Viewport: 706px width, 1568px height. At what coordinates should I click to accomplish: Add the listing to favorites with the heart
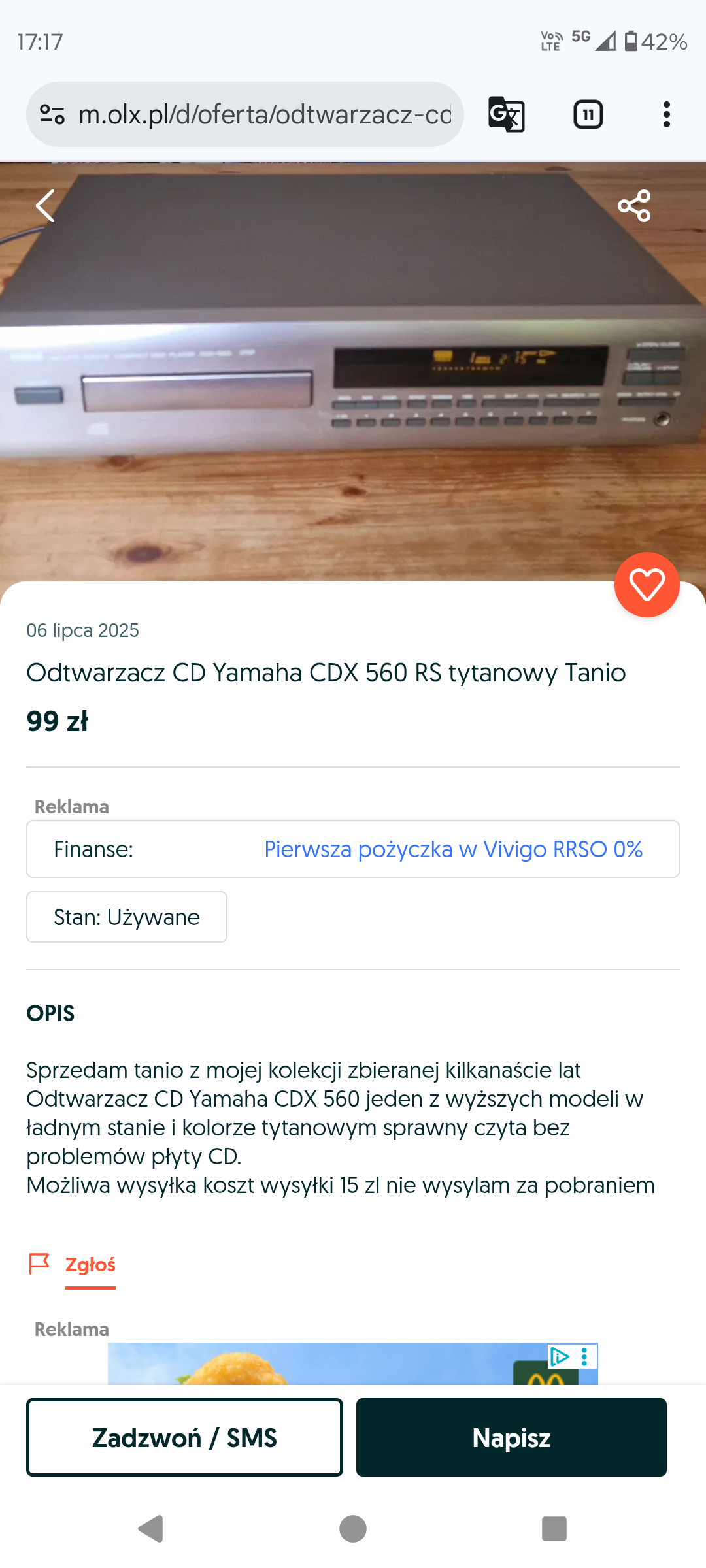[647, 585]
